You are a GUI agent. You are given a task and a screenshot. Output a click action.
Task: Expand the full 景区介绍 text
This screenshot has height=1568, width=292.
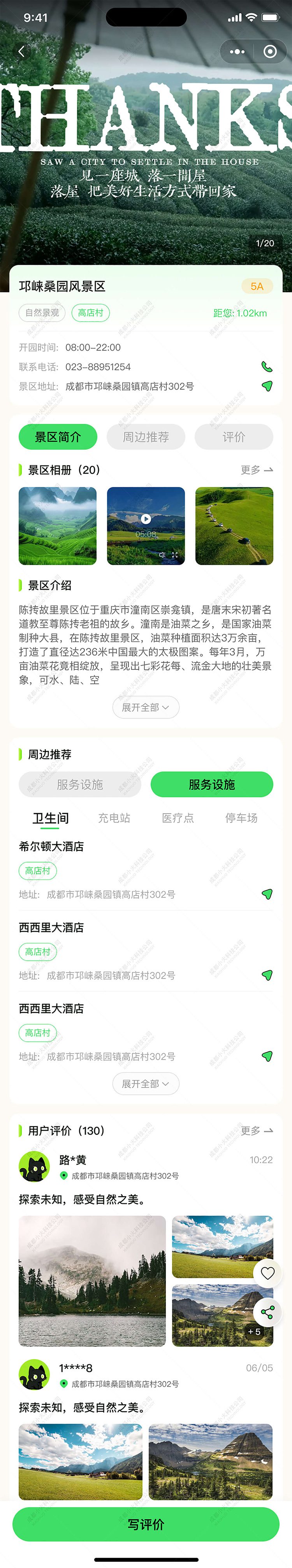(146, 707)
